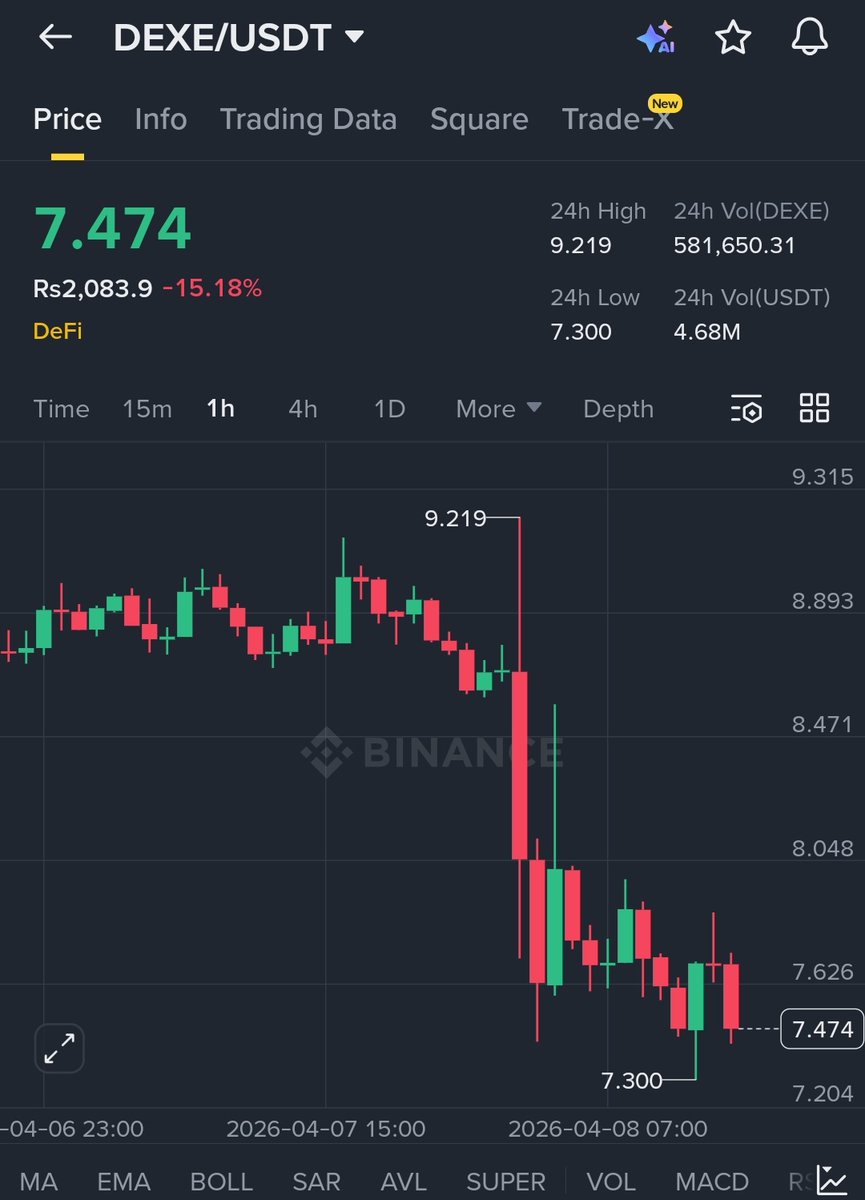Open the Trade-X tab
Screen dimensions: 865x1200
617,120
